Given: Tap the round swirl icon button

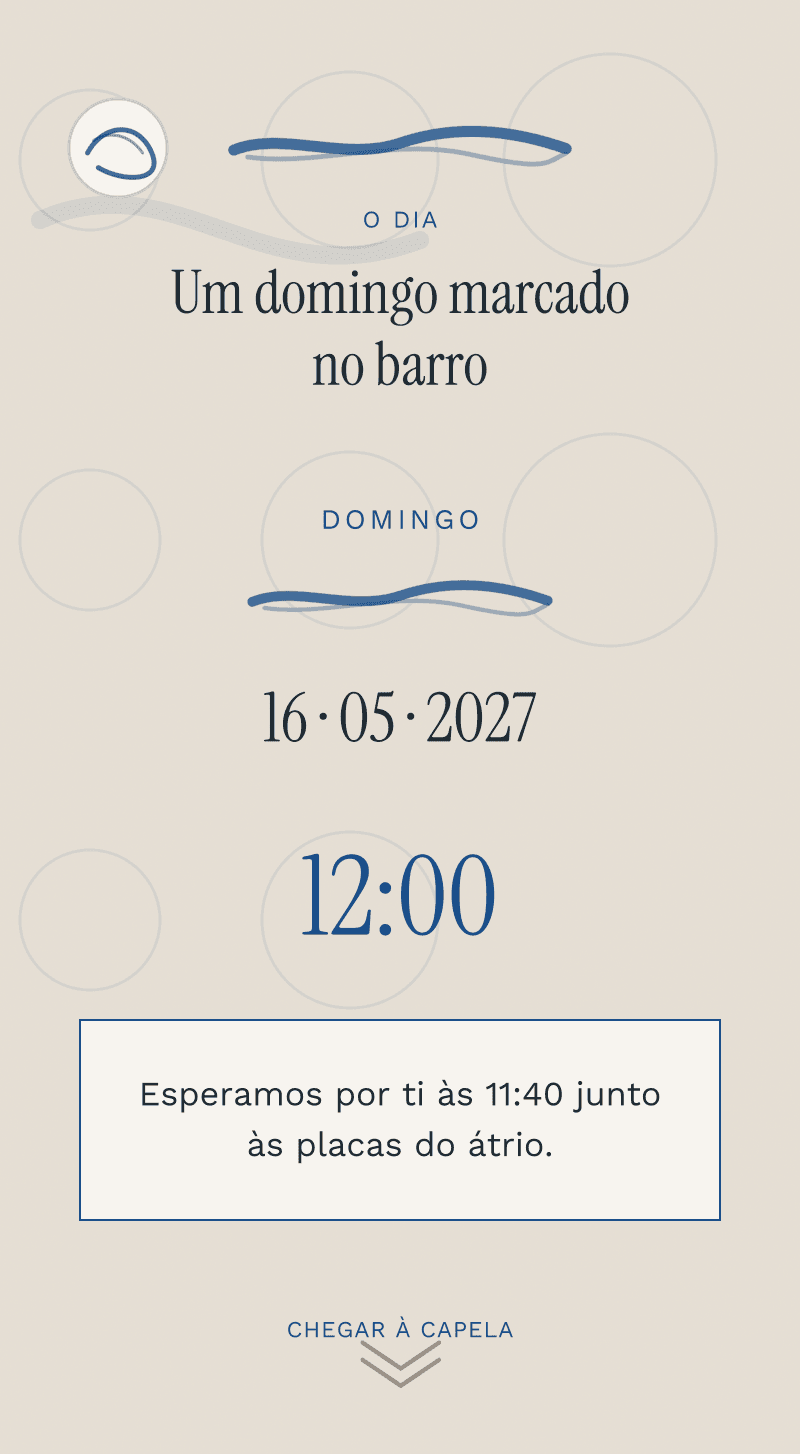Looking at the screenshot, I should click(x=118, y=148).
